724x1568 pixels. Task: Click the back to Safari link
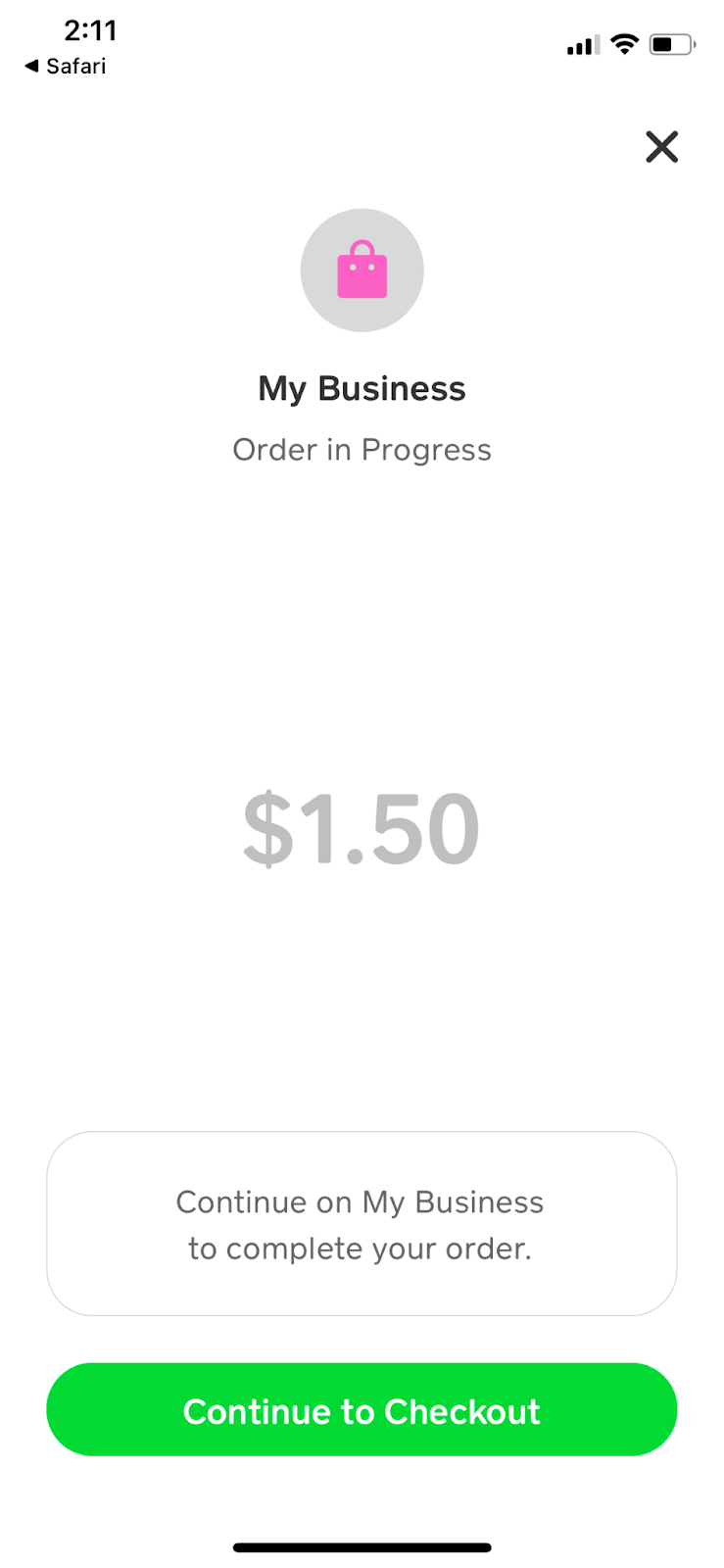click(65, 67)
